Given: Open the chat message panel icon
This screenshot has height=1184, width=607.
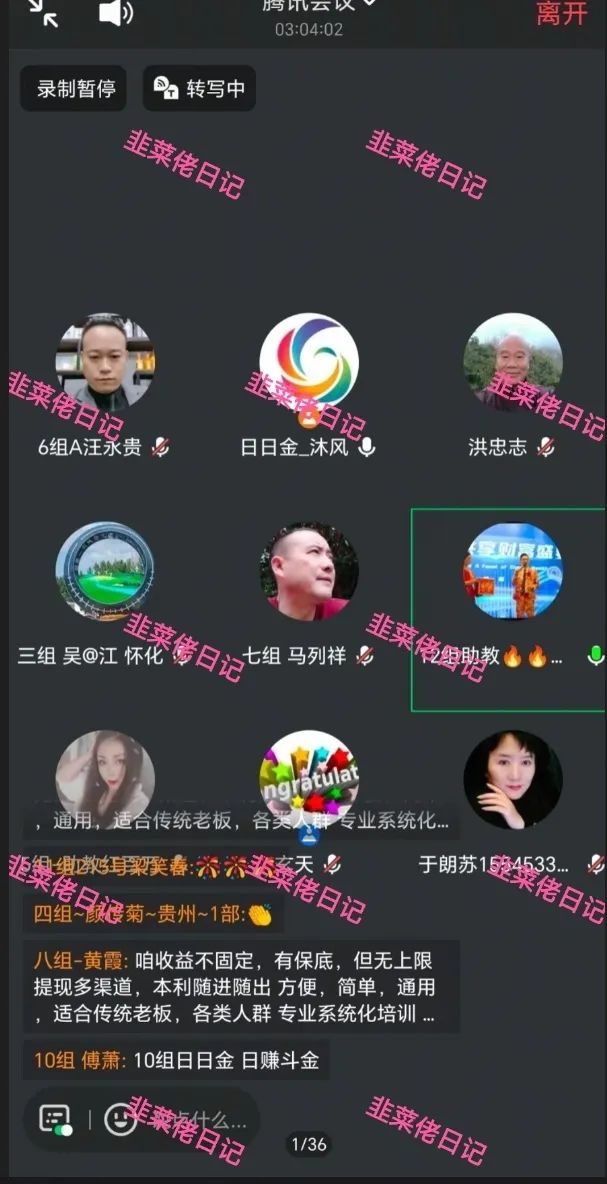Looking at the screenshot, I should pos(55,1119).
